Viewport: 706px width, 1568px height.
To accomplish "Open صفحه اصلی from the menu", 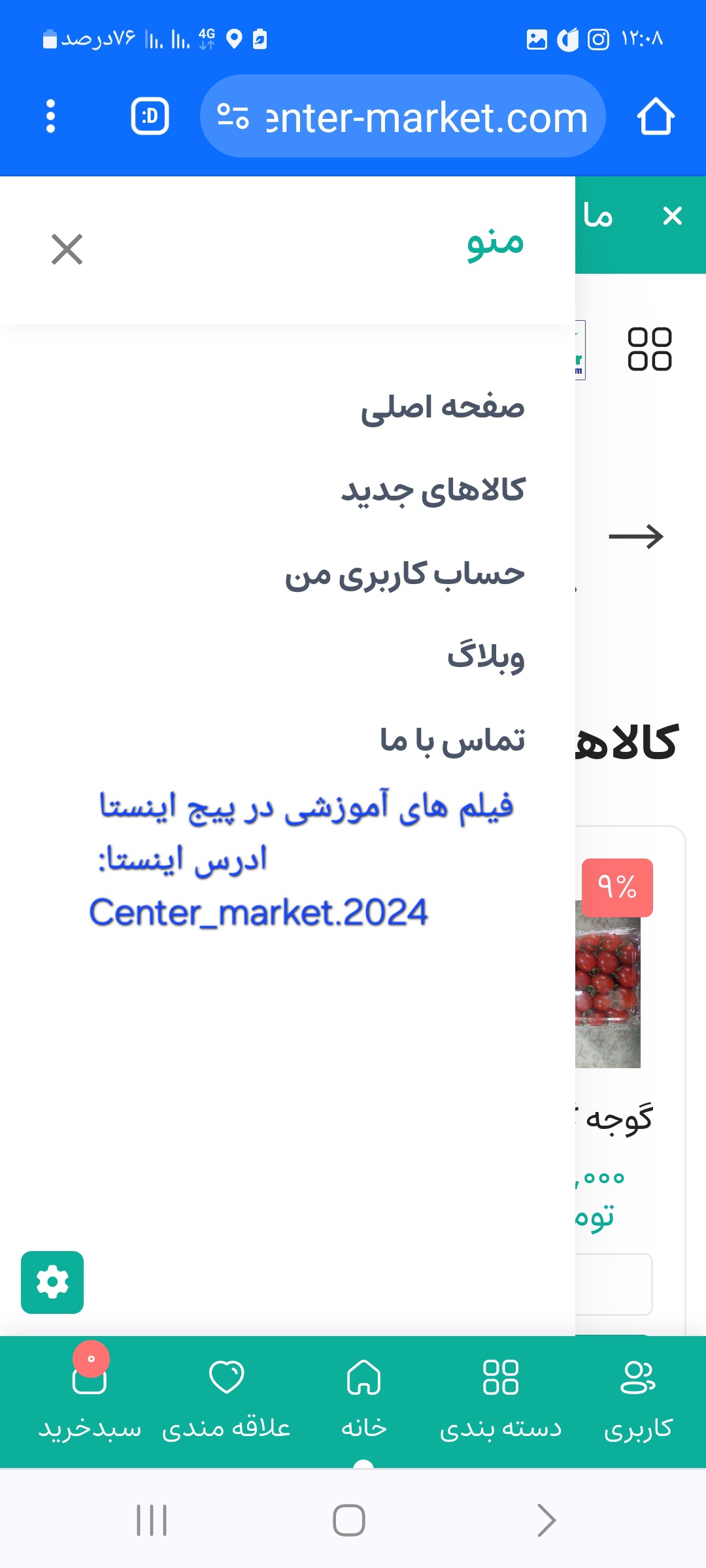I will (443, 407).
